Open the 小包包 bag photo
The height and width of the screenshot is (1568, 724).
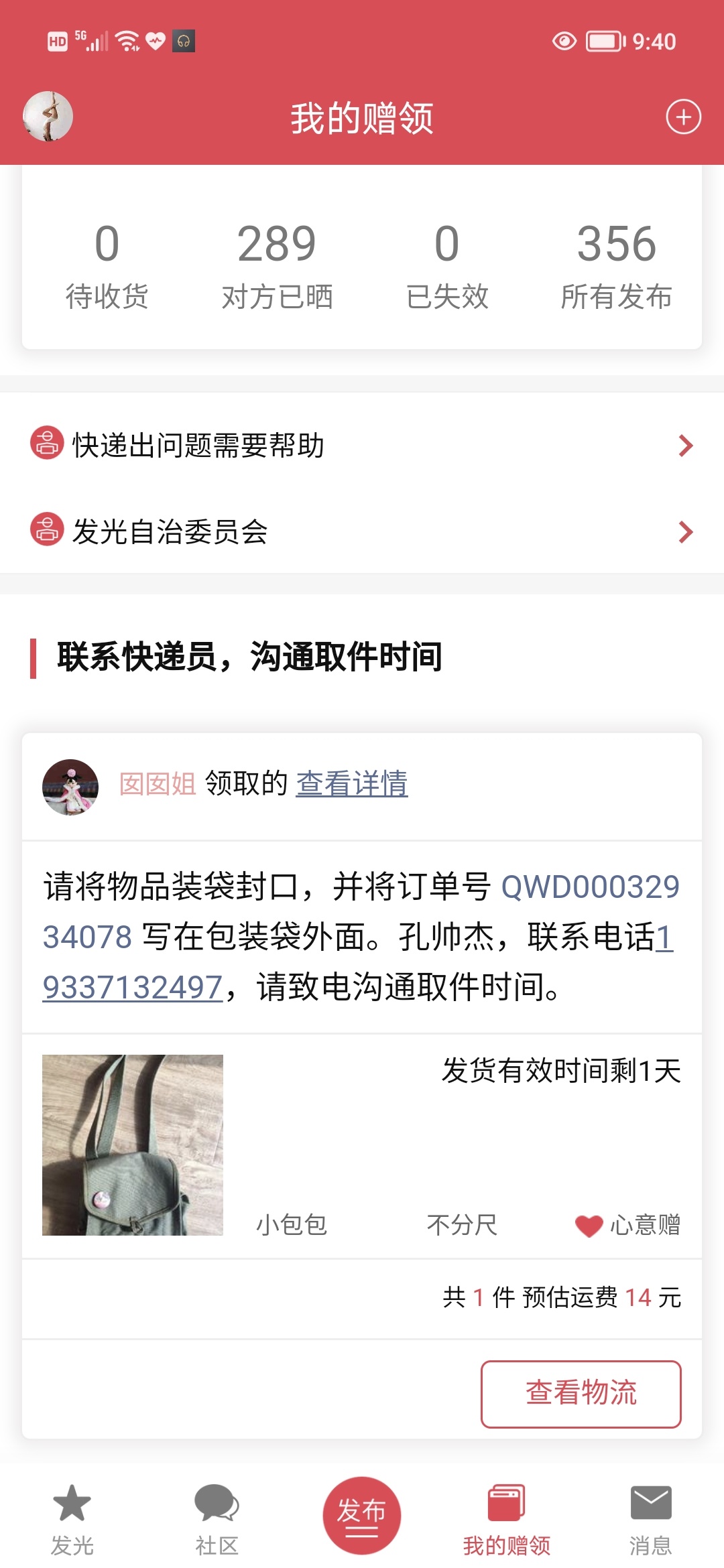(x=133, y=1145)
